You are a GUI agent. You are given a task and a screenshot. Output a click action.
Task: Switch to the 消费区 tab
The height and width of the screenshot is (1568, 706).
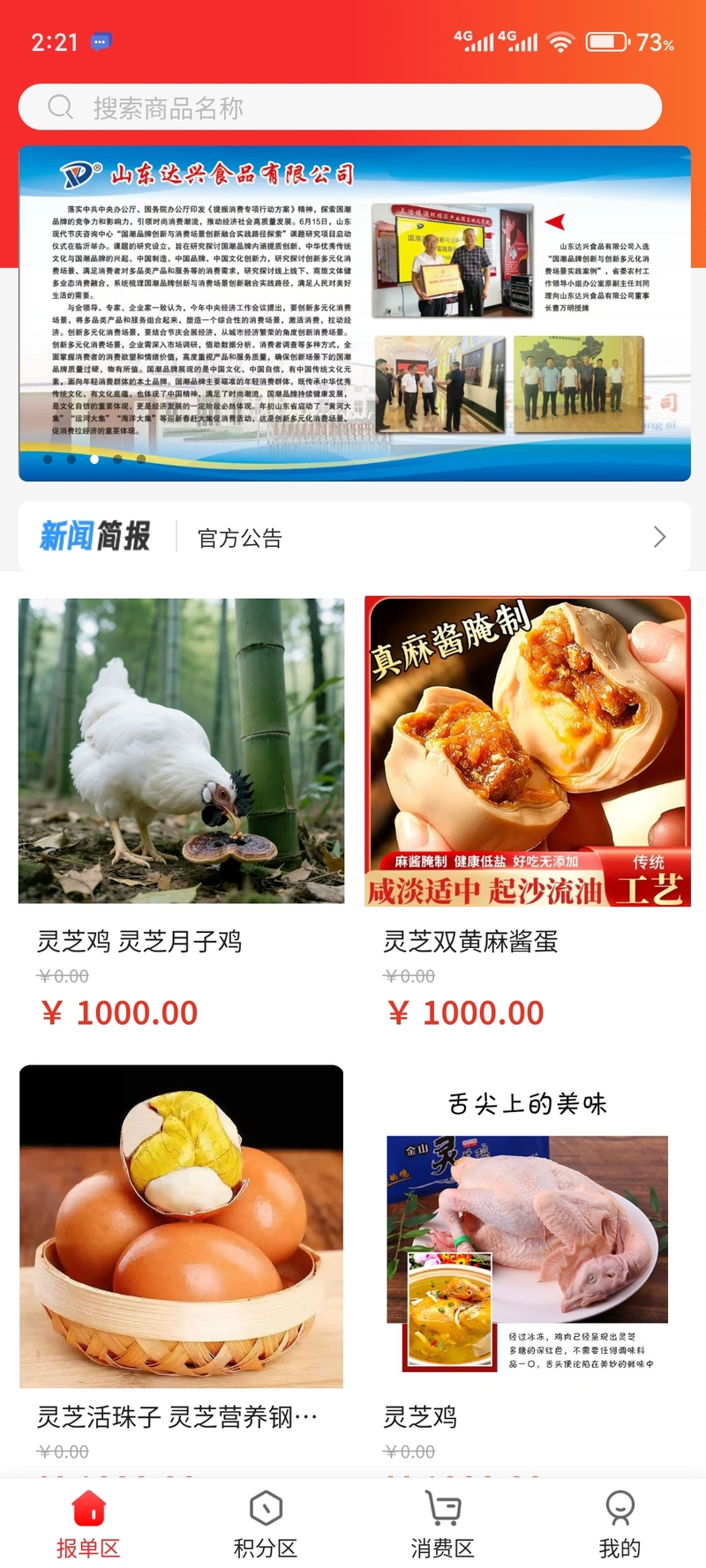[442, 1523]
